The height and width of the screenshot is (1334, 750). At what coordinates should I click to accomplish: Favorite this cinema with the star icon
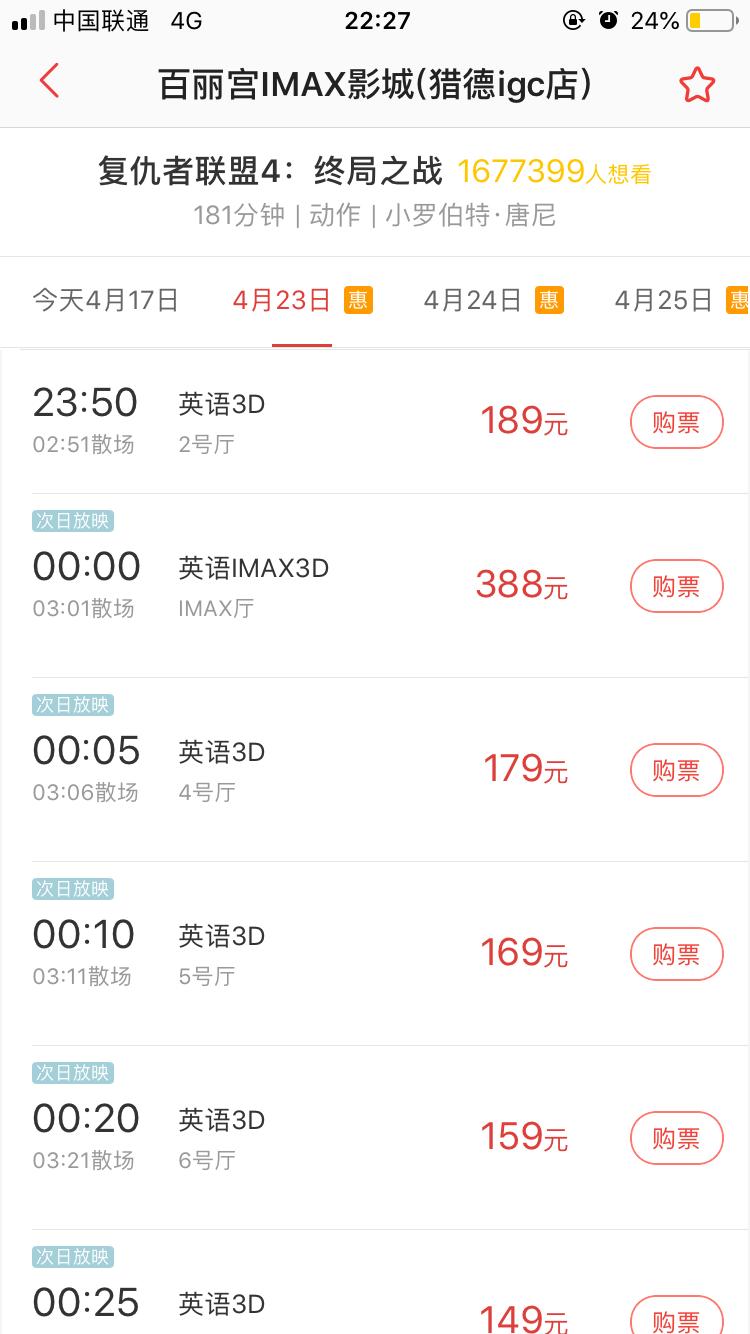[697, 85]
